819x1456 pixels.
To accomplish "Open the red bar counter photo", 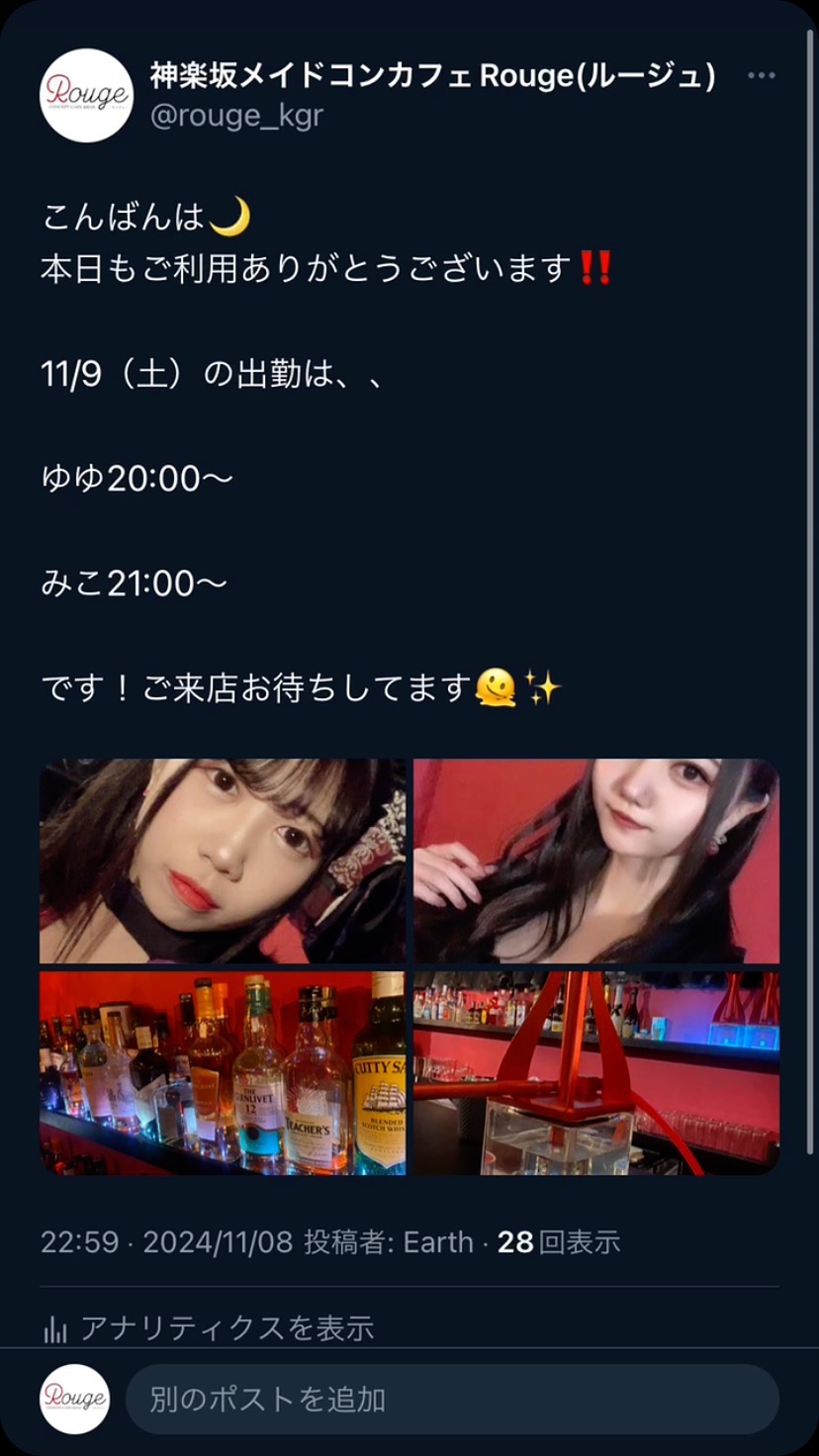I will coord(596,1073).
